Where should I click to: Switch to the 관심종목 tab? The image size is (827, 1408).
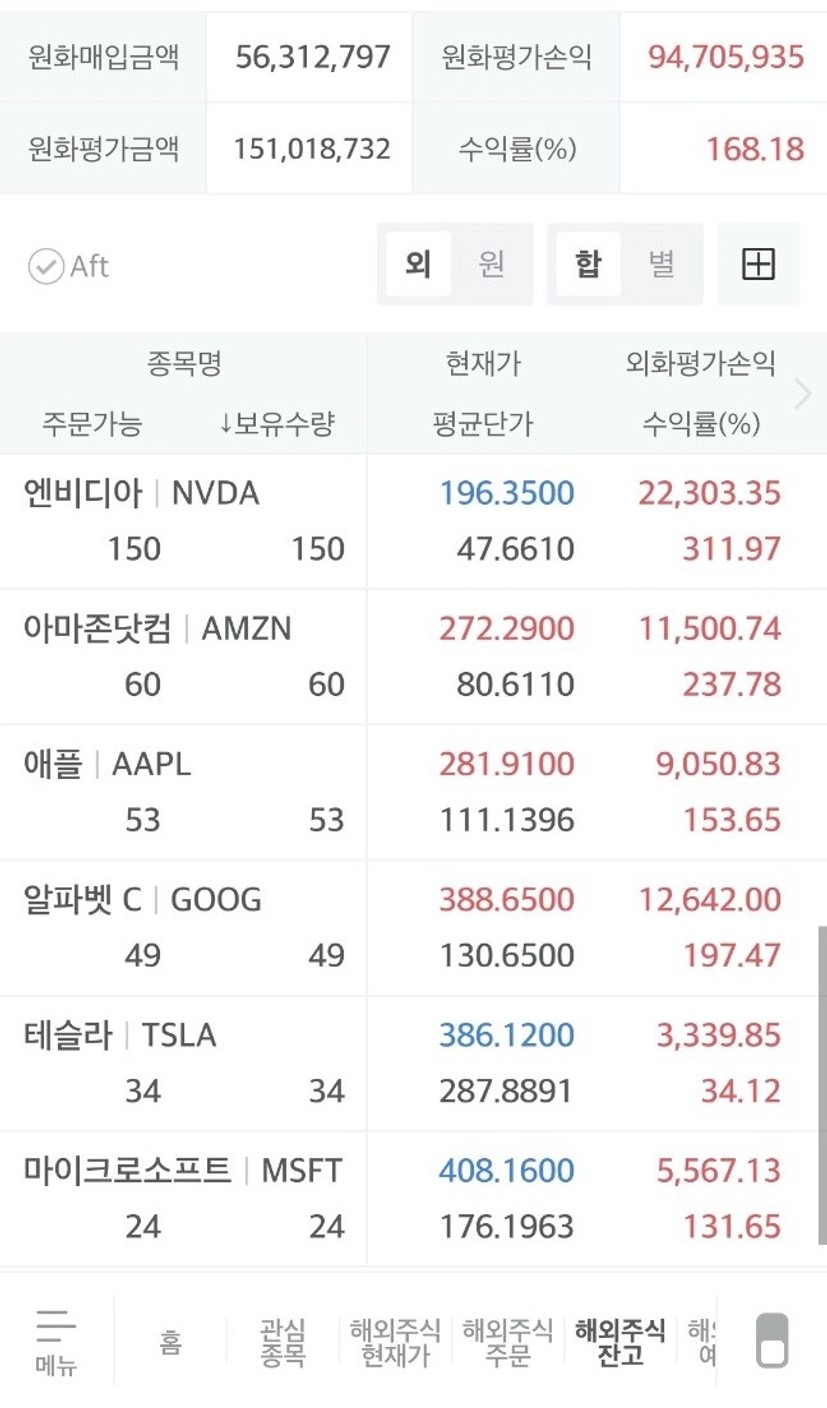[x=283, y=1342]
